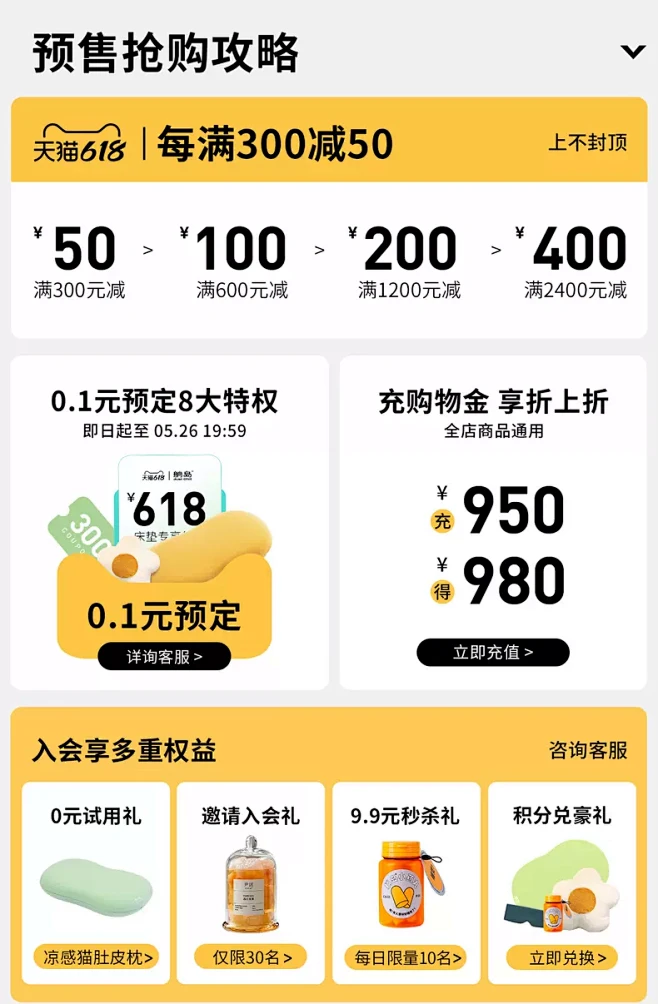658x1004 pixels.
Task: Open the 每日限量10名 flash sale gift
Action: tap(405, 957)
